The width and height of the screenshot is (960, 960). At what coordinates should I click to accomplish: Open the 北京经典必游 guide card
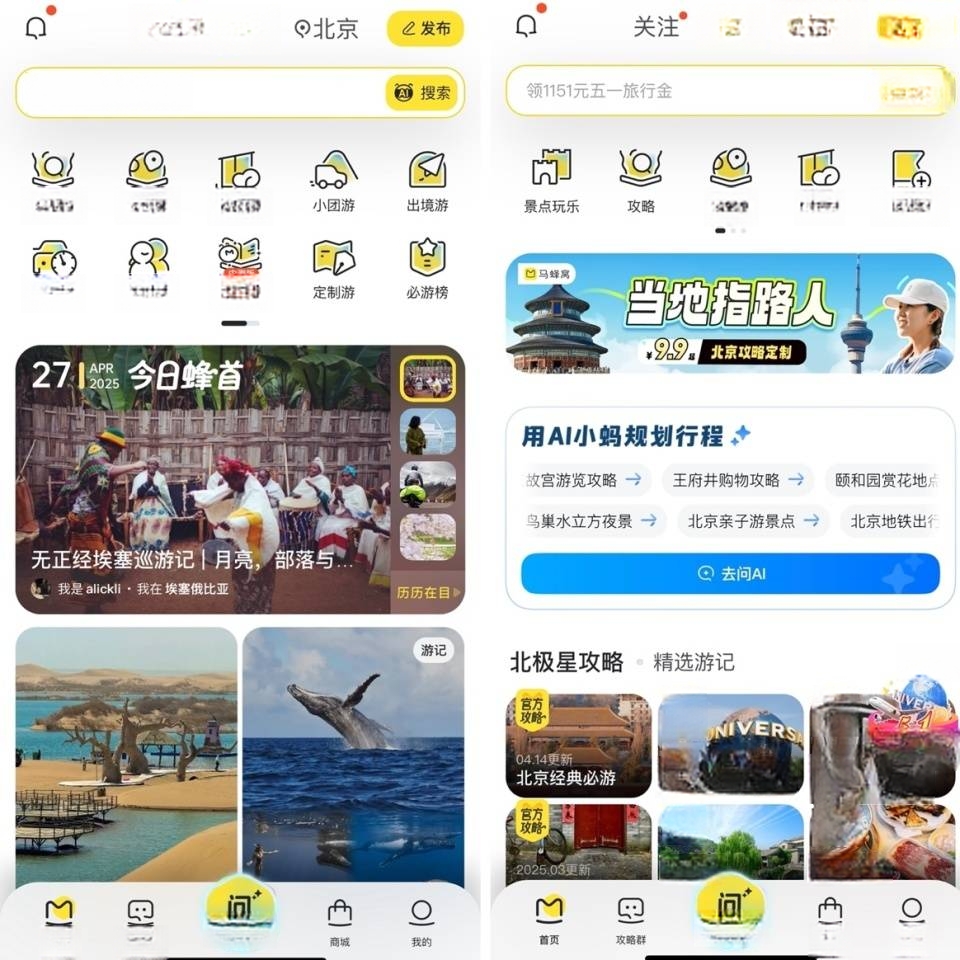578,745
